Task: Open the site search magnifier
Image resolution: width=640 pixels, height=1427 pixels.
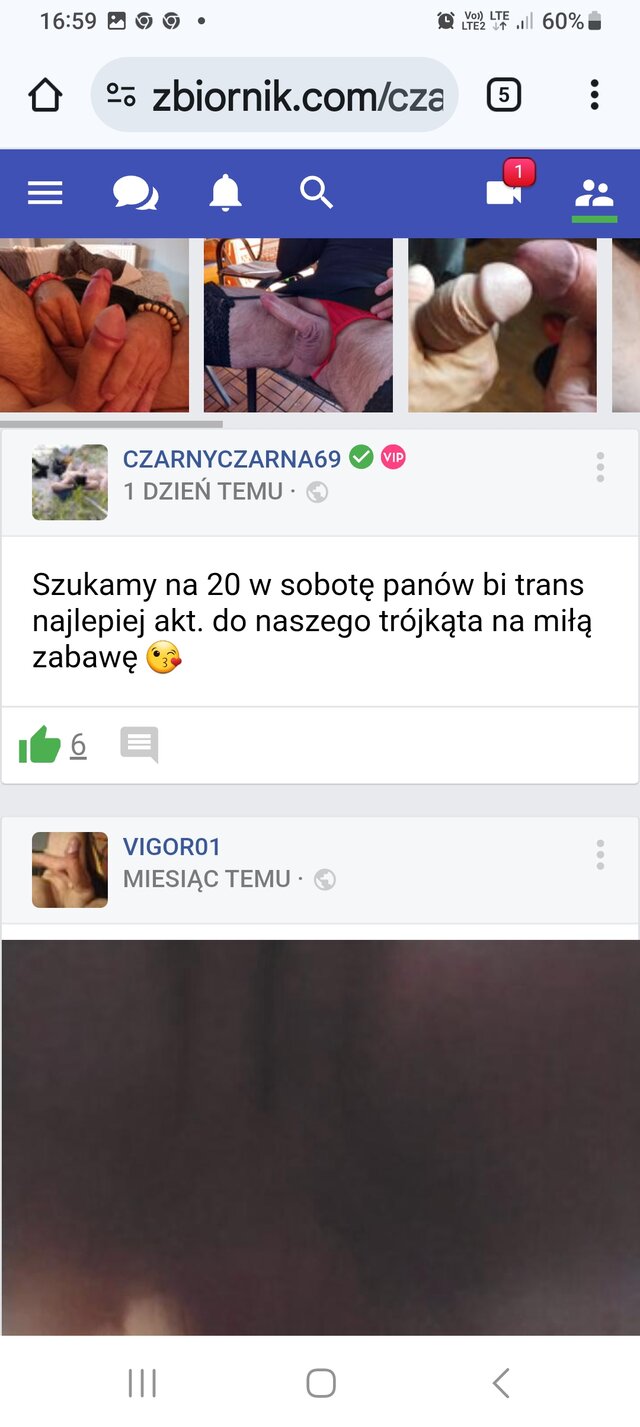Action: click(316, 193)
